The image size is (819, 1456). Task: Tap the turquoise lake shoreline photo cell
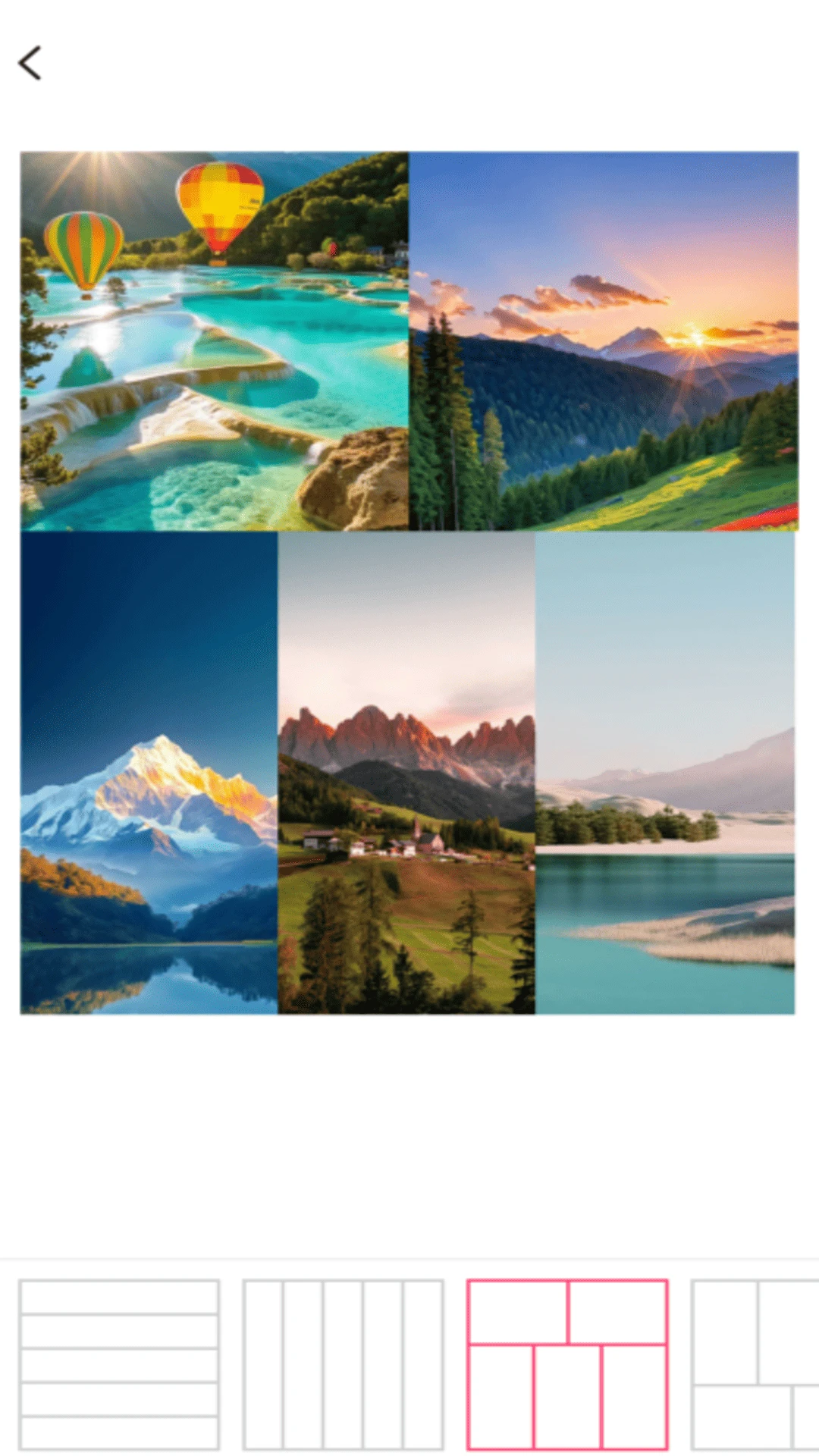coord(665,773)
